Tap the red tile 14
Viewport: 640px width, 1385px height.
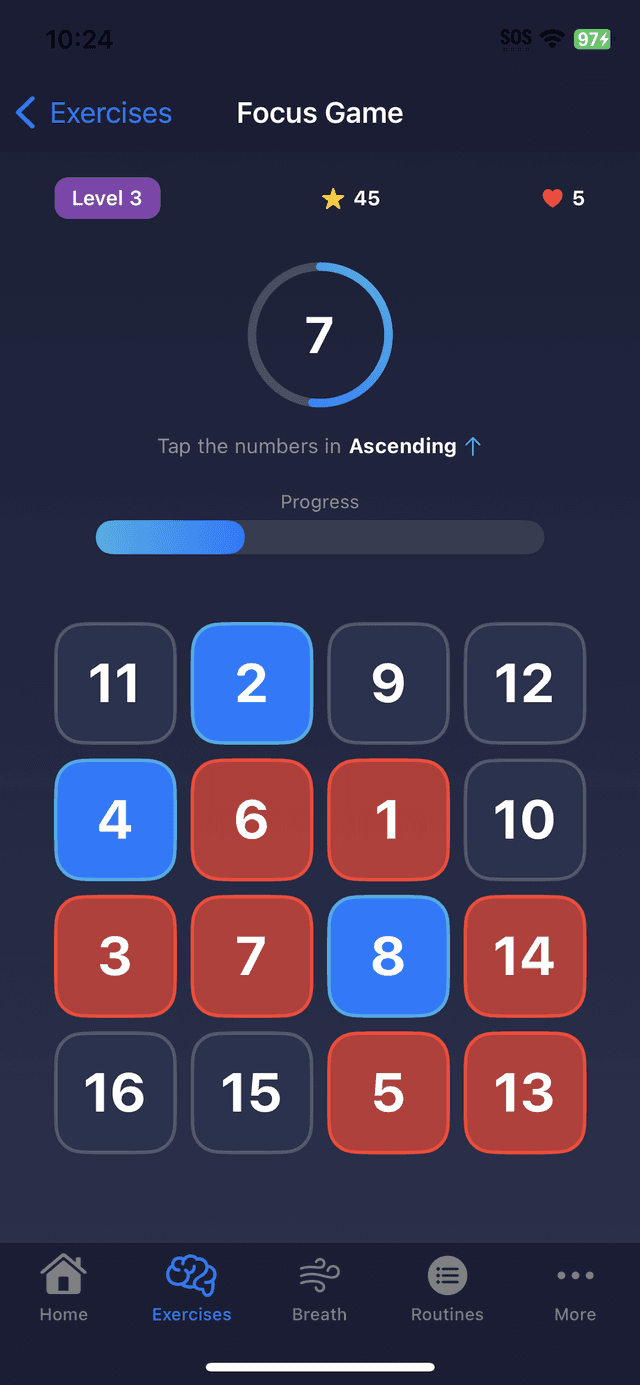click(x=525, y=956)
